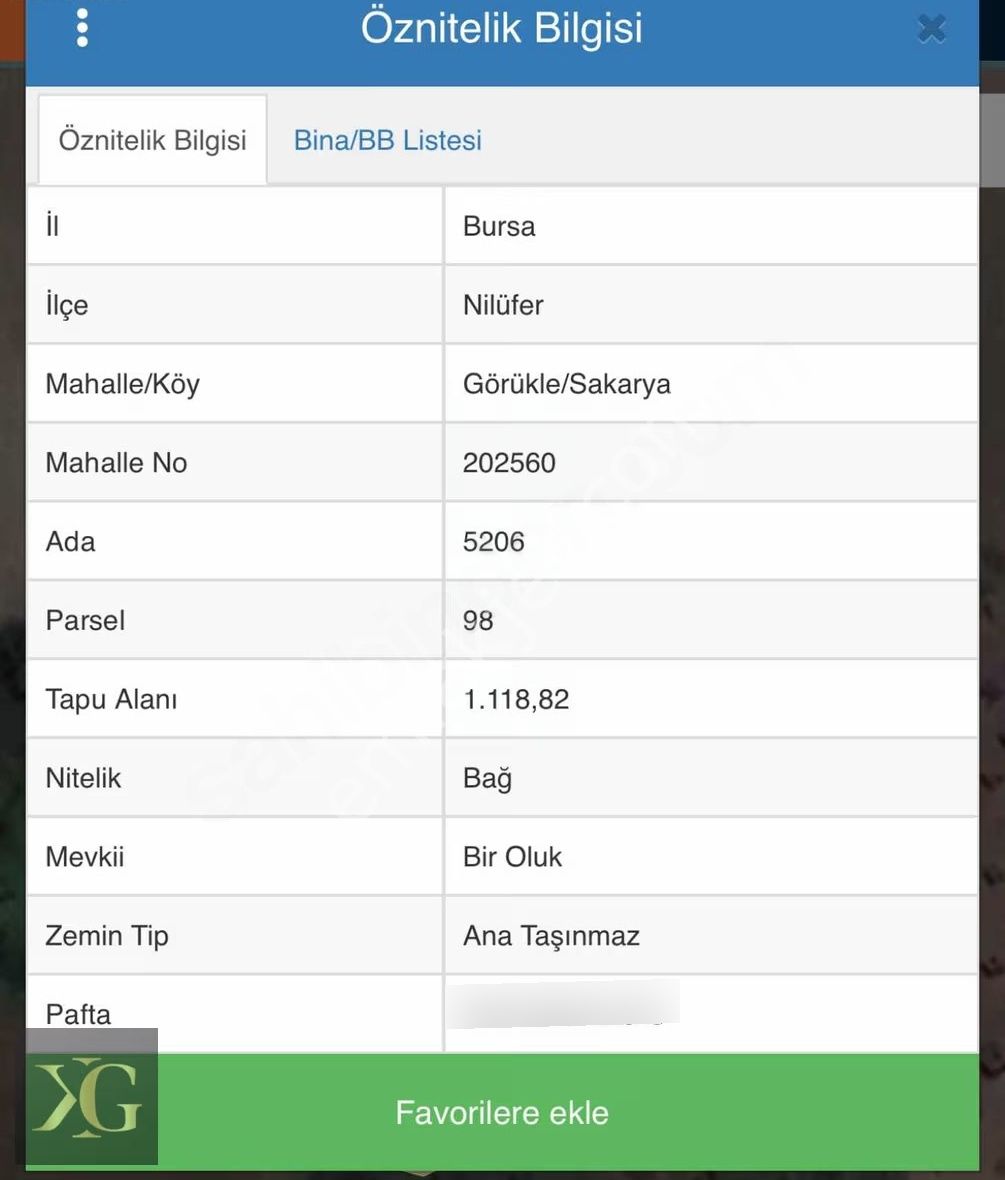The image size is (1005, 1180).
Task: Switch to the Bina/BB Listesi tab
Action: point(387,140)
